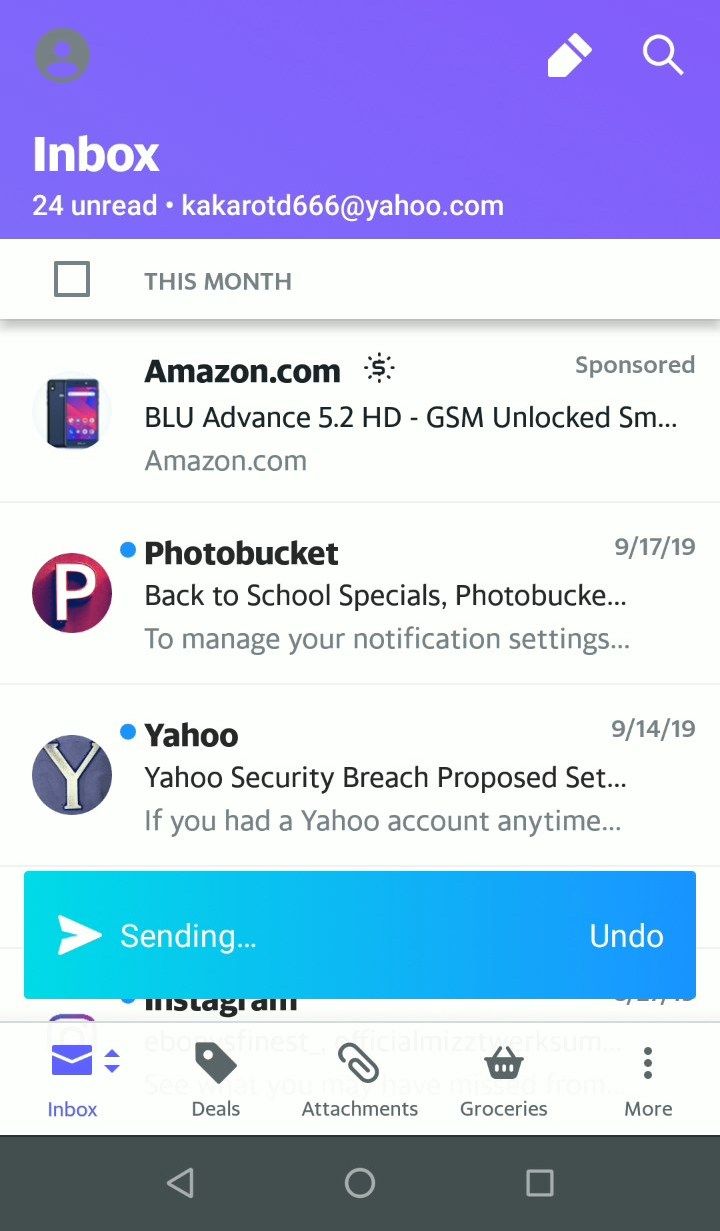This screenshot has width=720, height=1231.
Task: Open the More menu
Action: coord(648,1080)
